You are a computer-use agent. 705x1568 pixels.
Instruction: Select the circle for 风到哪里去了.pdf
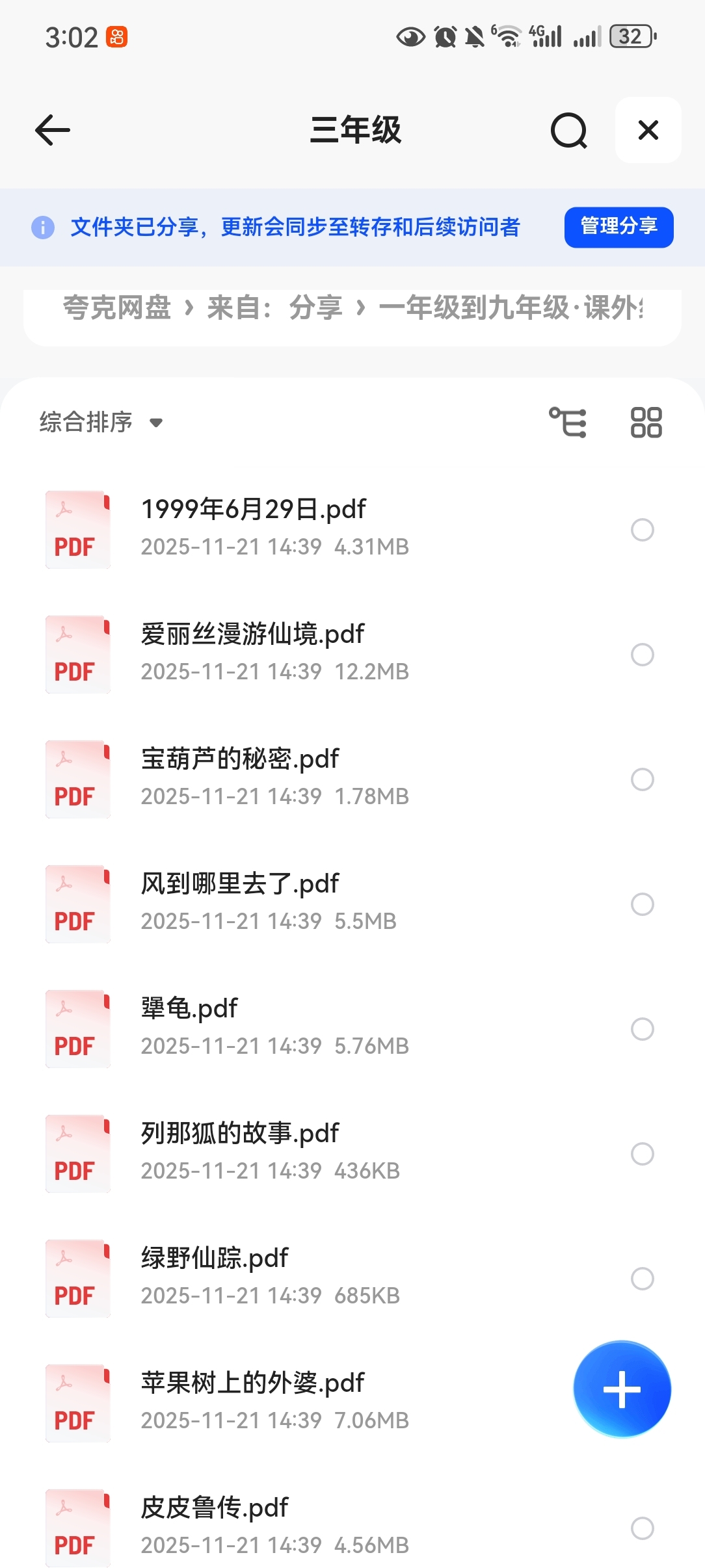pyautogui.click(x=642, y=904)
